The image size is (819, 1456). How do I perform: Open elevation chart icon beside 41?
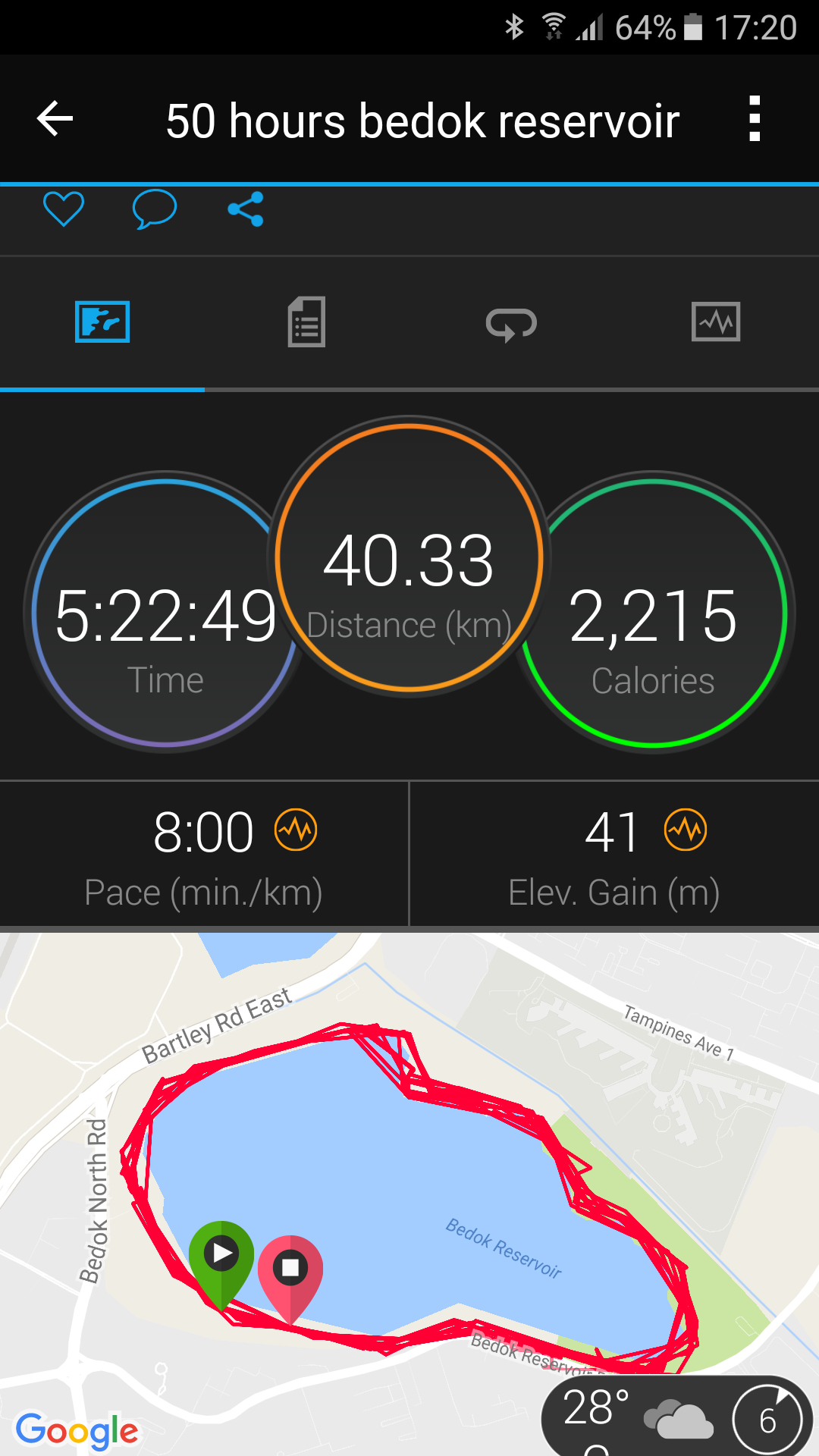[x=686, y=830]
